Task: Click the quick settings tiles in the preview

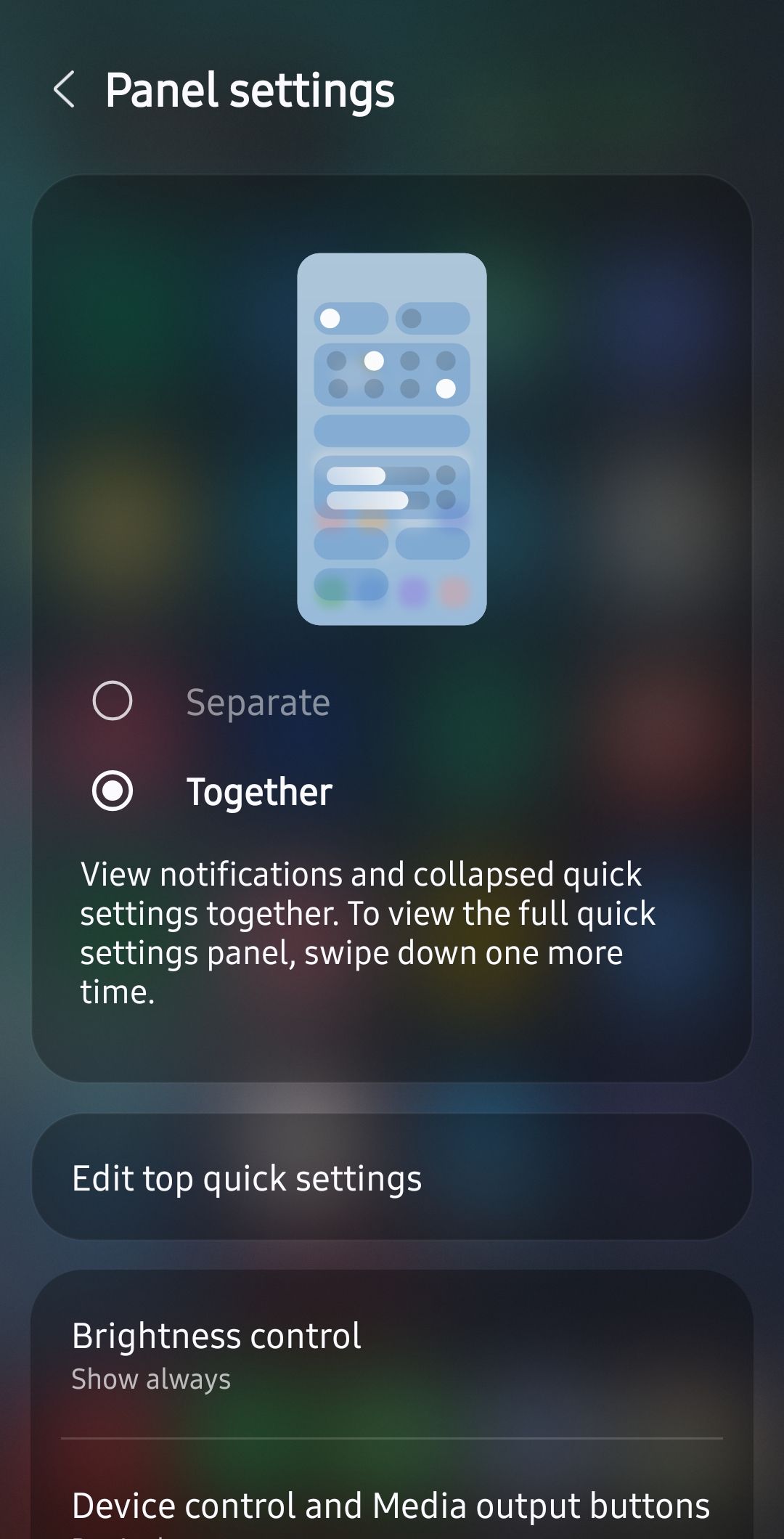Action: click(392, 374)
